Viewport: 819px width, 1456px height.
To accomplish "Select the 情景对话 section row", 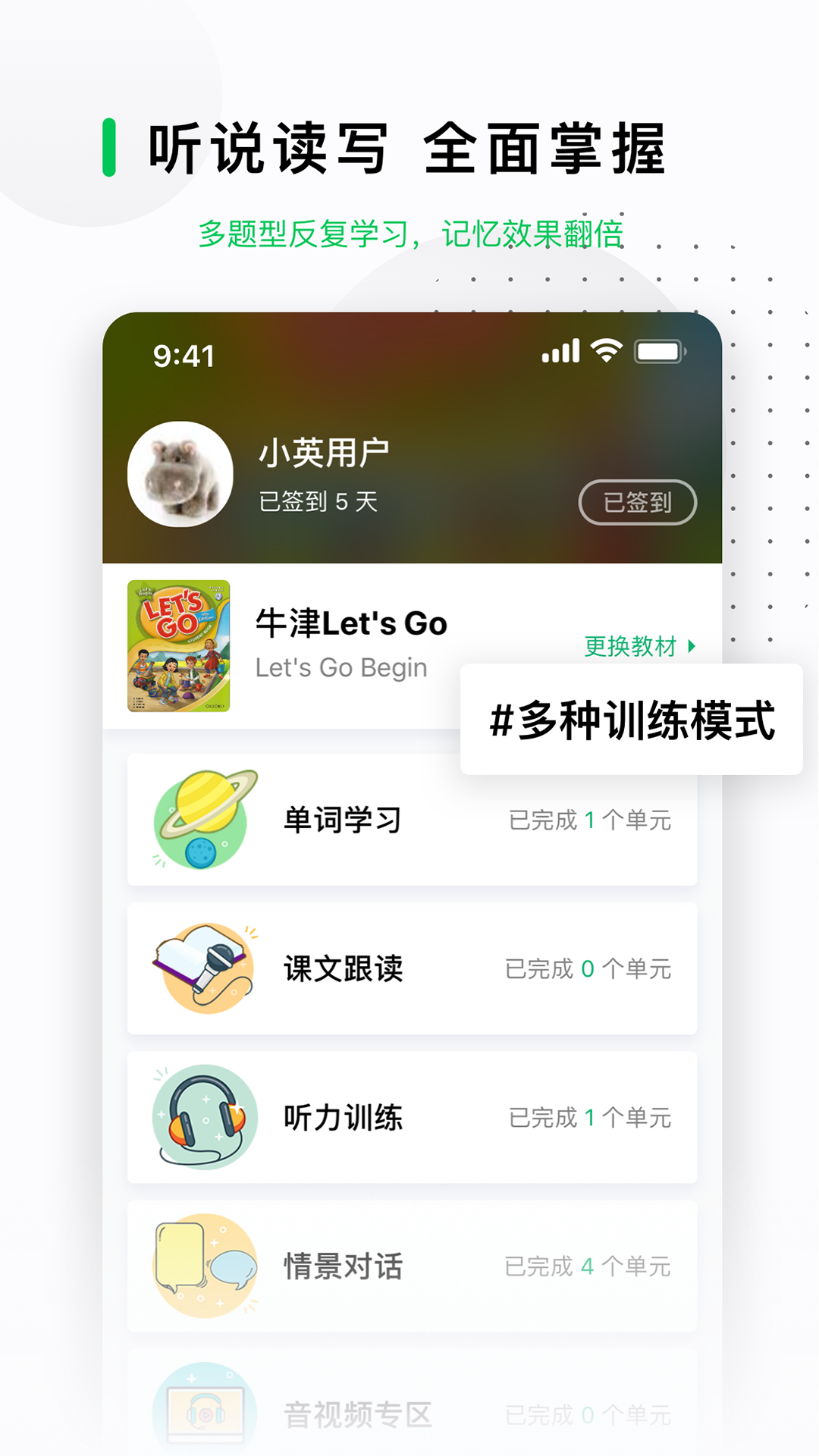I will coord(409,1265).
